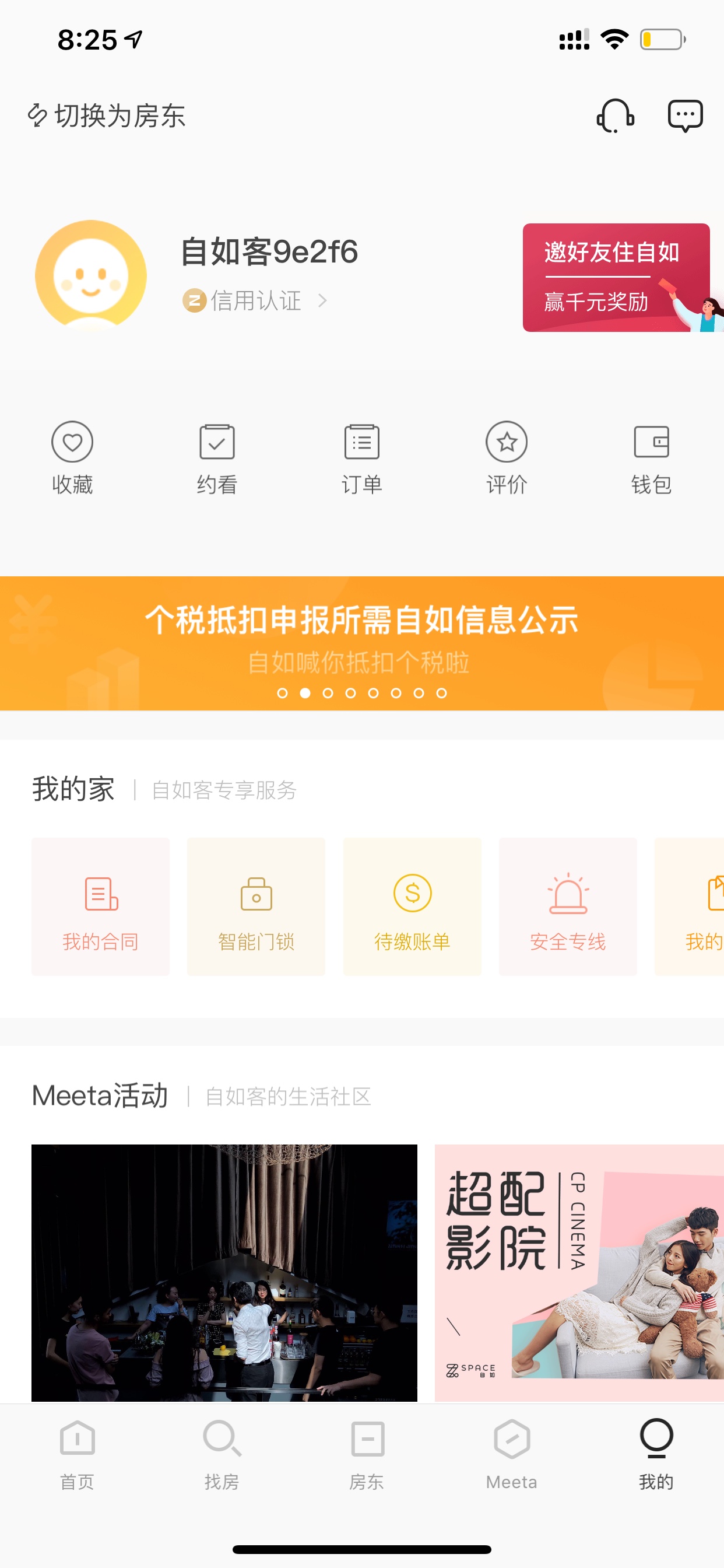
Task: Switch to the 首页 tab
Action: coord(78,1455)
